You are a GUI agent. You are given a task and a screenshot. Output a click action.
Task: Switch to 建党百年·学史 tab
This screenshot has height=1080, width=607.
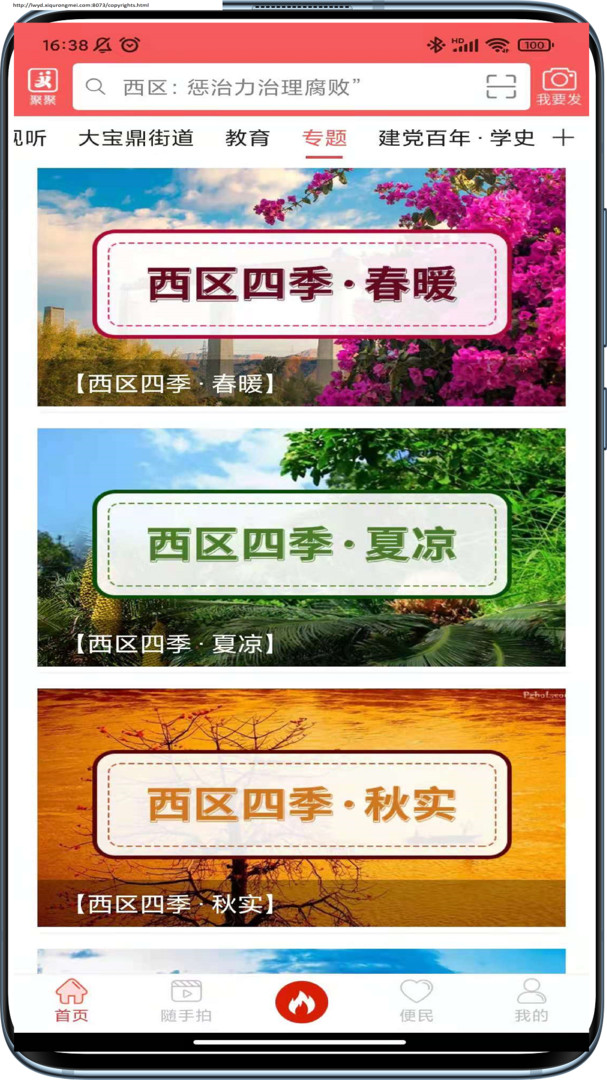456,138
